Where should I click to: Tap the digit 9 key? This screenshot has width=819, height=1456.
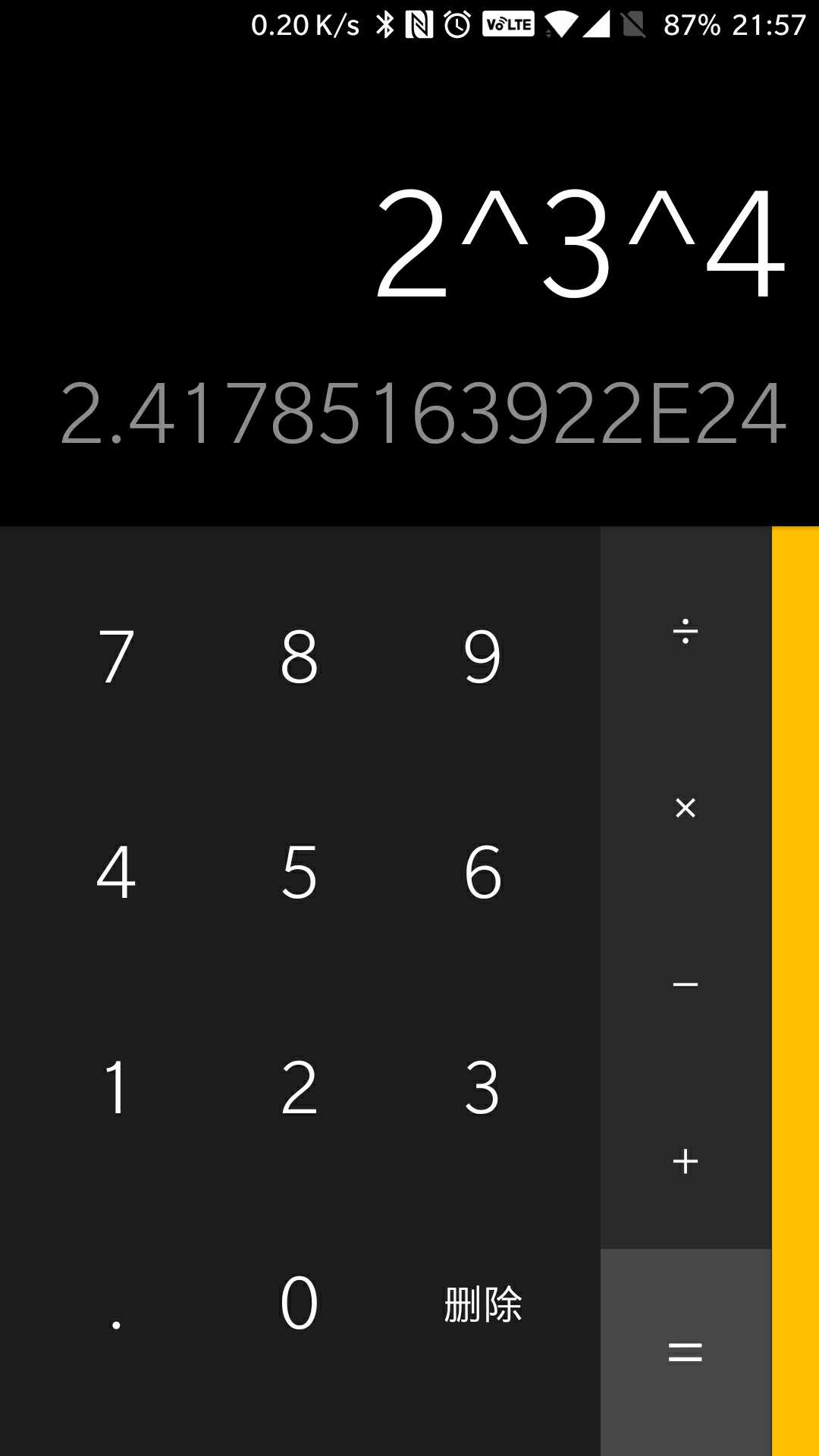click(x=482, y=656)
